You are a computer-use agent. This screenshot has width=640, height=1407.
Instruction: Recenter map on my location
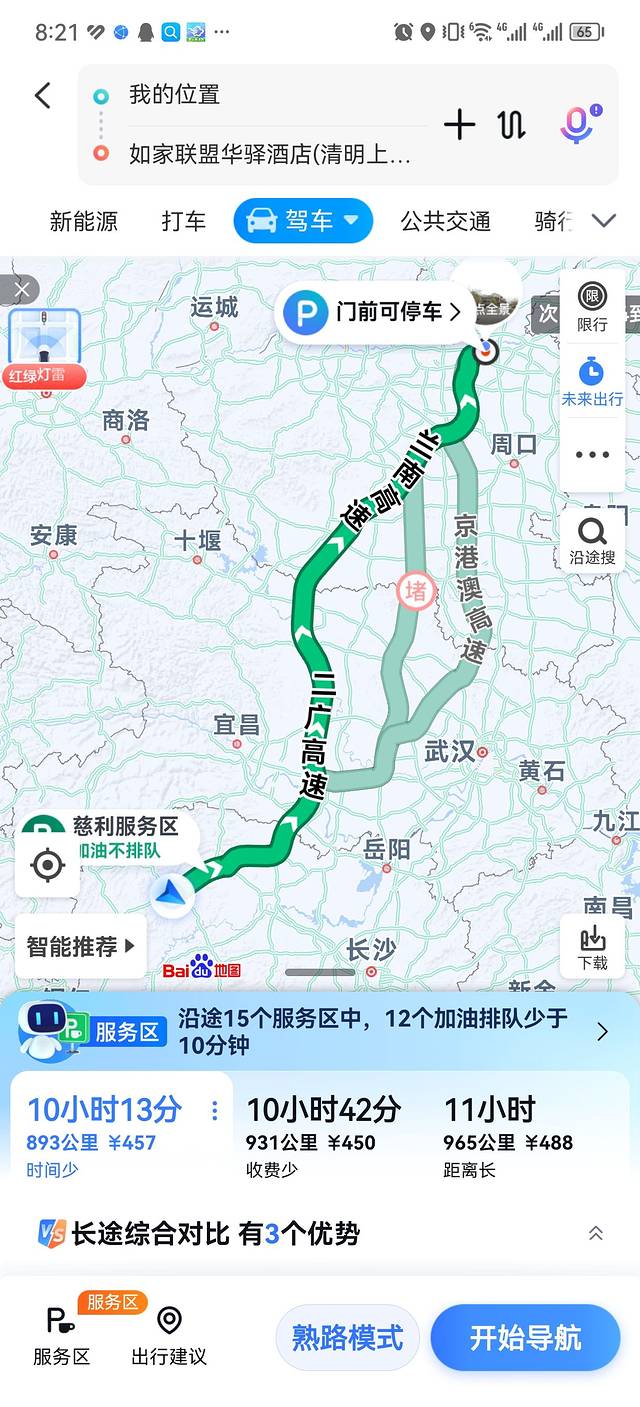[x=48, y=865]
